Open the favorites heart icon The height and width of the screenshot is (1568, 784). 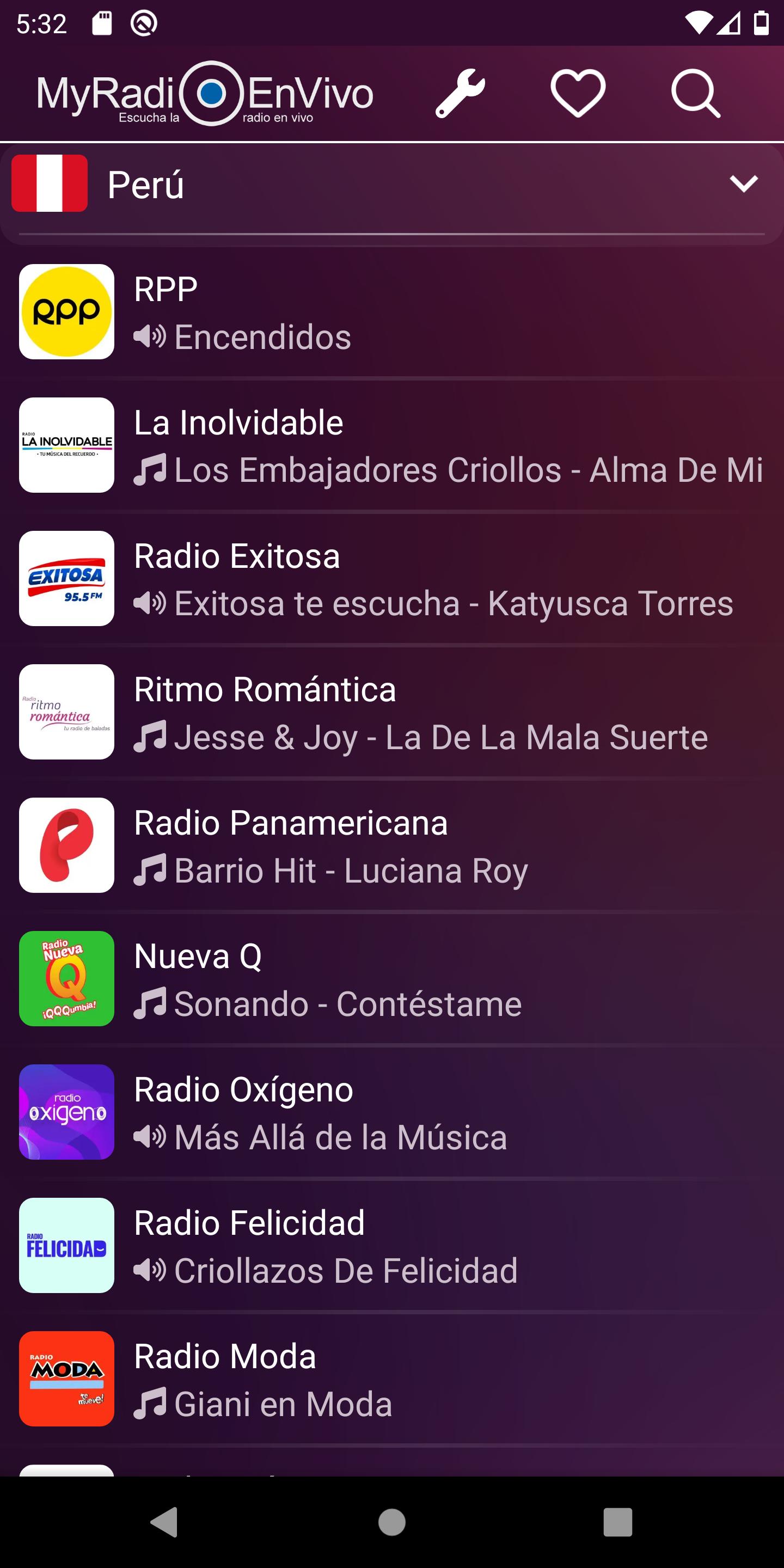tap(578, 93)
